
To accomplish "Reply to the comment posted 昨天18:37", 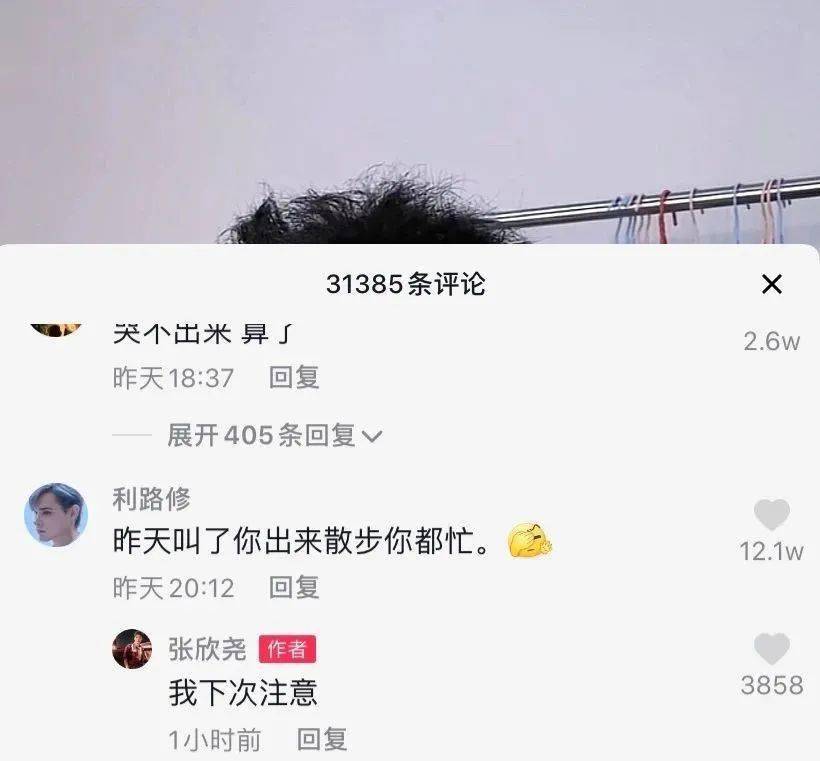I will 294,378.
